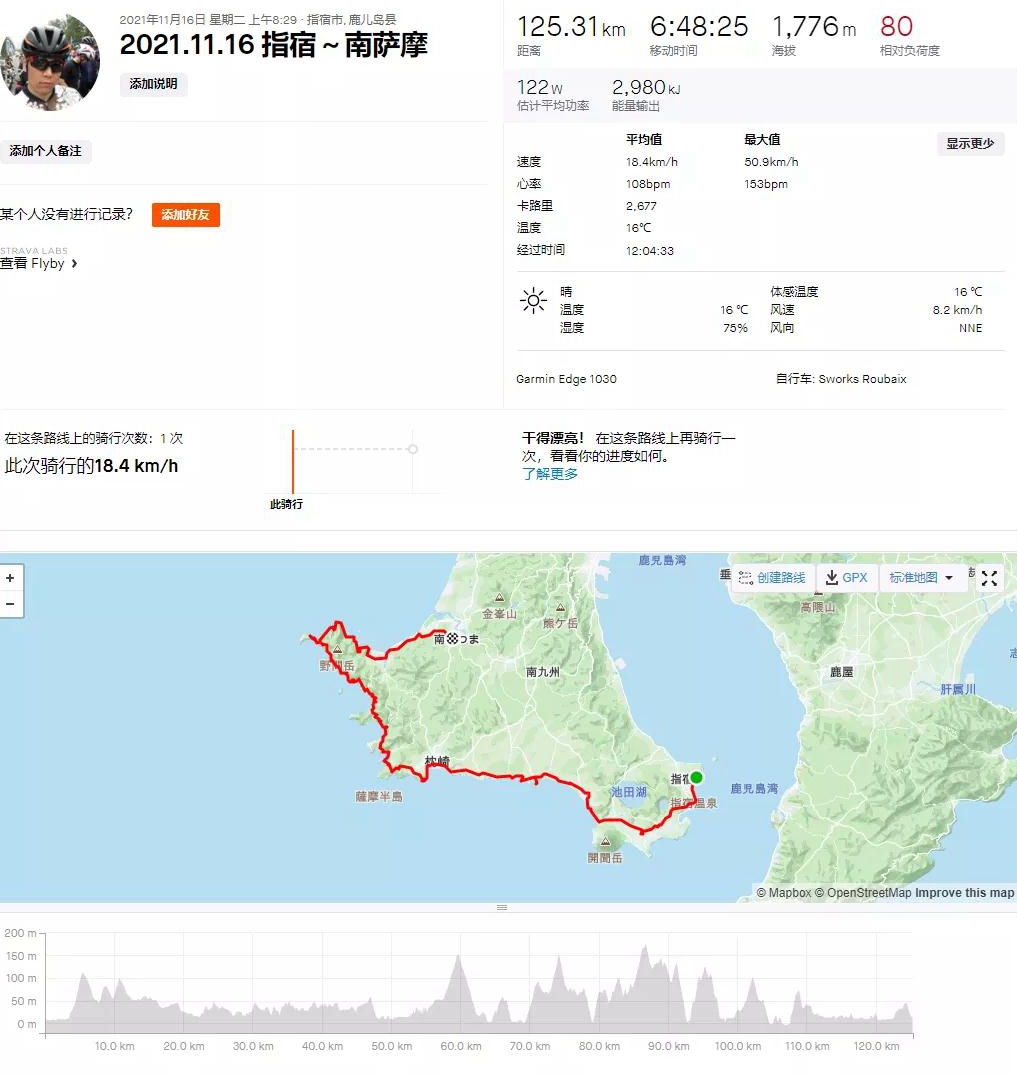Image resolution: width=1017 pixels, height=1075 pixels.
Task: Tap the orange 添加好友 button
Action: pos(186,215)
